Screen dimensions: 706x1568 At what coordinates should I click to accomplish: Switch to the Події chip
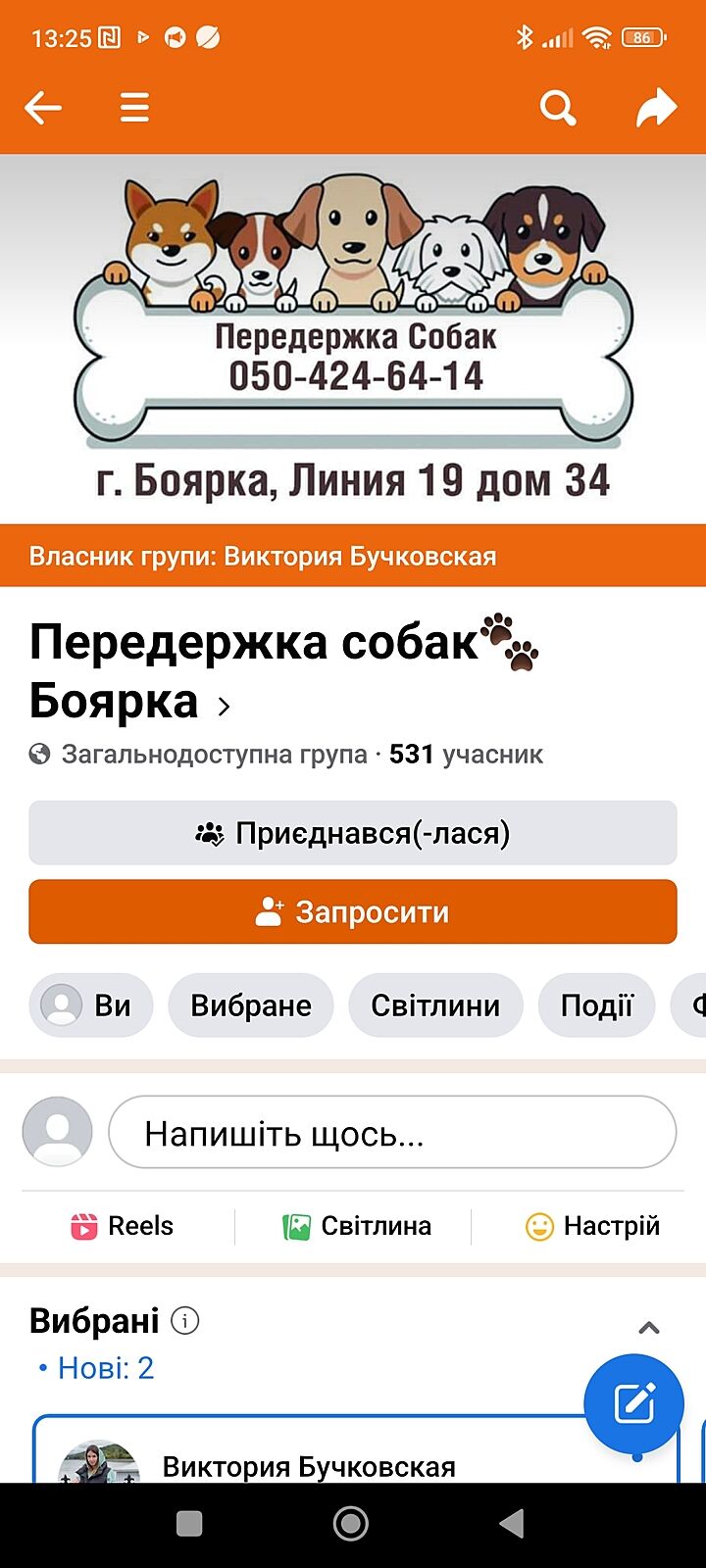[596, 1005]
